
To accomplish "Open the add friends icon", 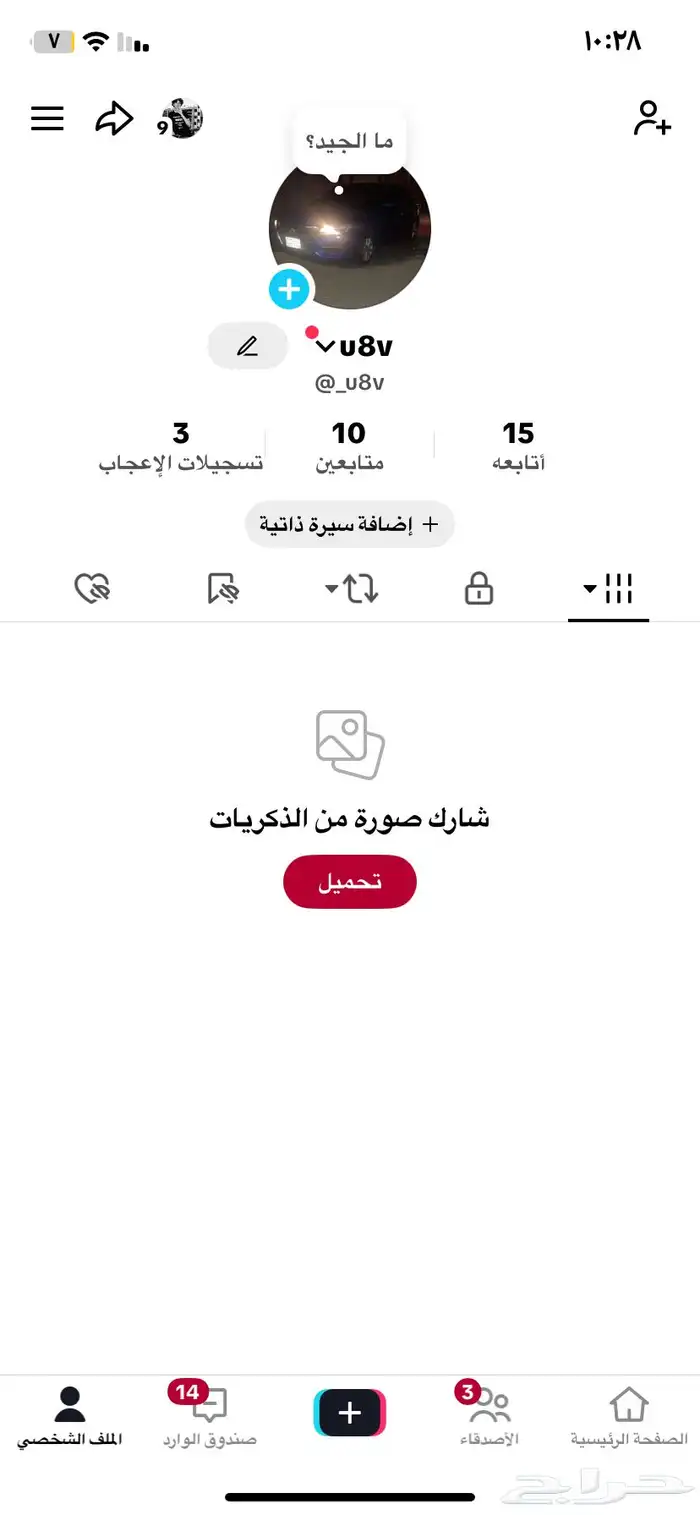I will tap(652, 118).
